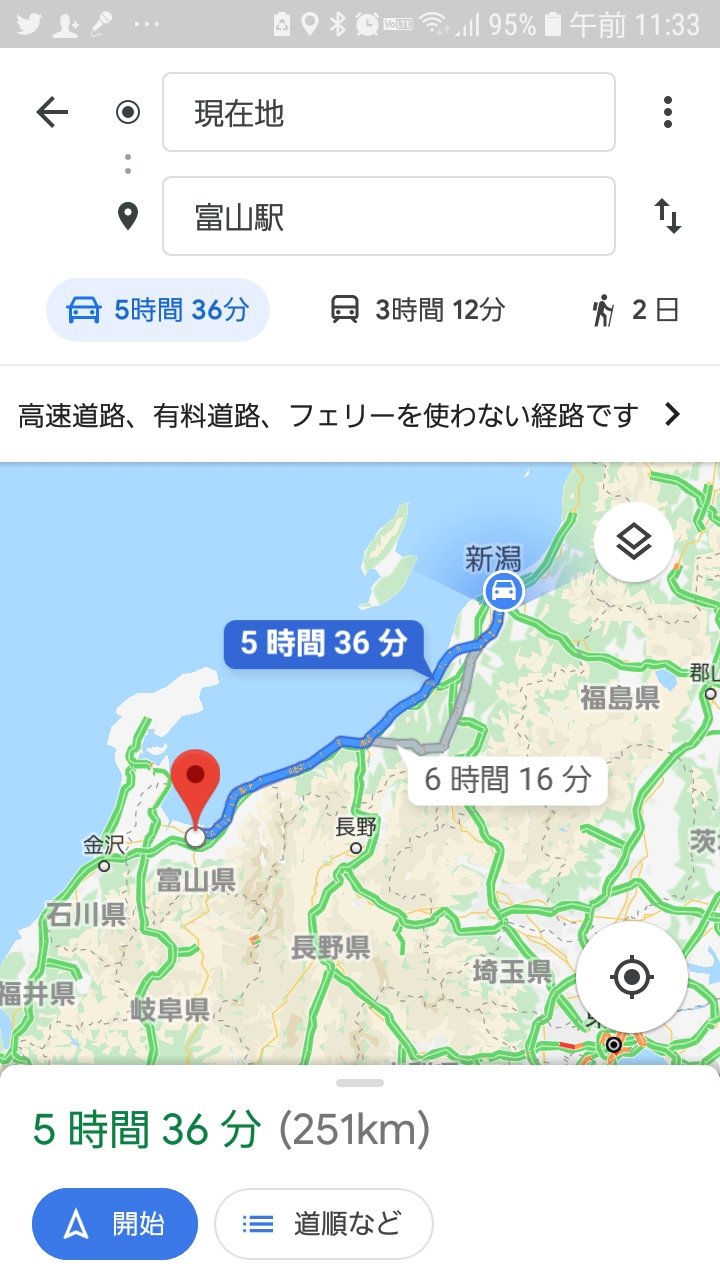Viewport: 720px width, 1280px height.
Task: Select driving mode 5時間 36分
Action: (x=158, y=310)
